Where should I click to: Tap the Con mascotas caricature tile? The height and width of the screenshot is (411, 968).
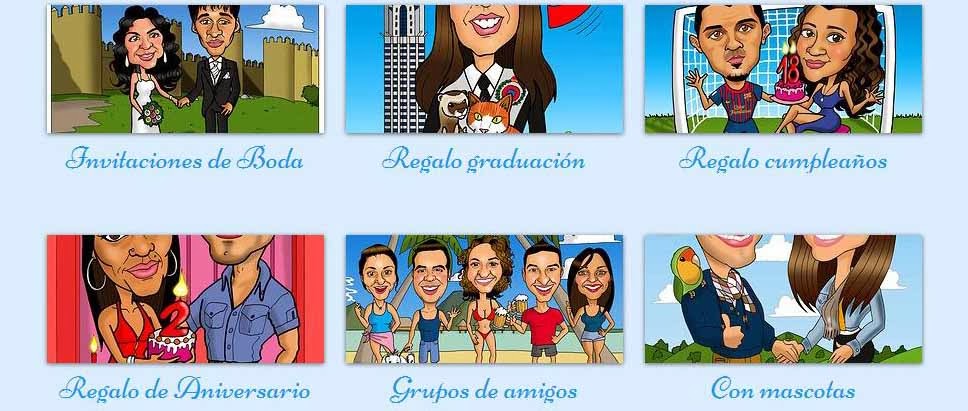(783, 299)
